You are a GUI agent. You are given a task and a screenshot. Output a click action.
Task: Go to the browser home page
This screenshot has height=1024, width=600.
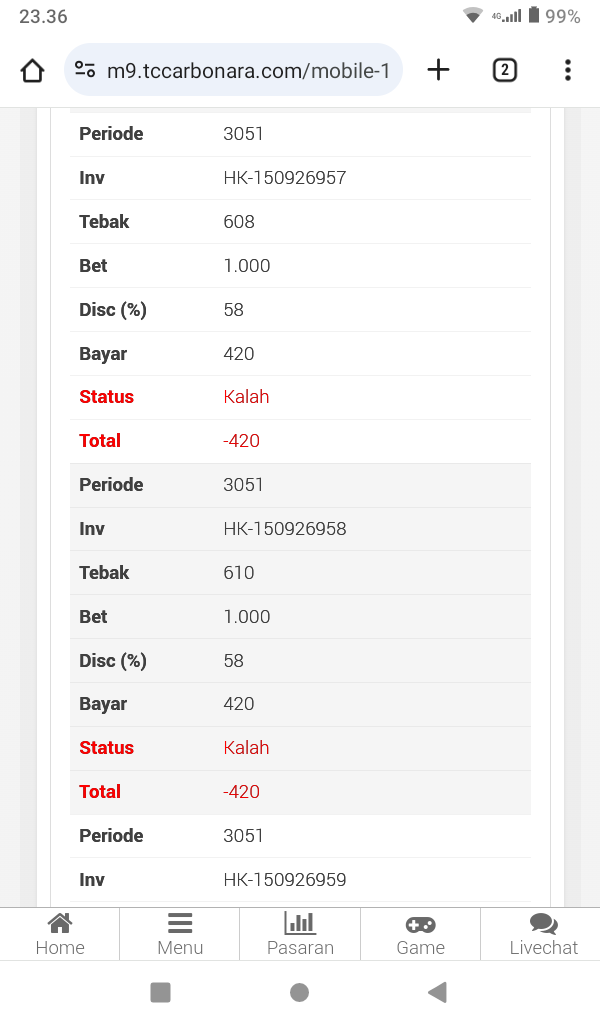click(32, 70)
